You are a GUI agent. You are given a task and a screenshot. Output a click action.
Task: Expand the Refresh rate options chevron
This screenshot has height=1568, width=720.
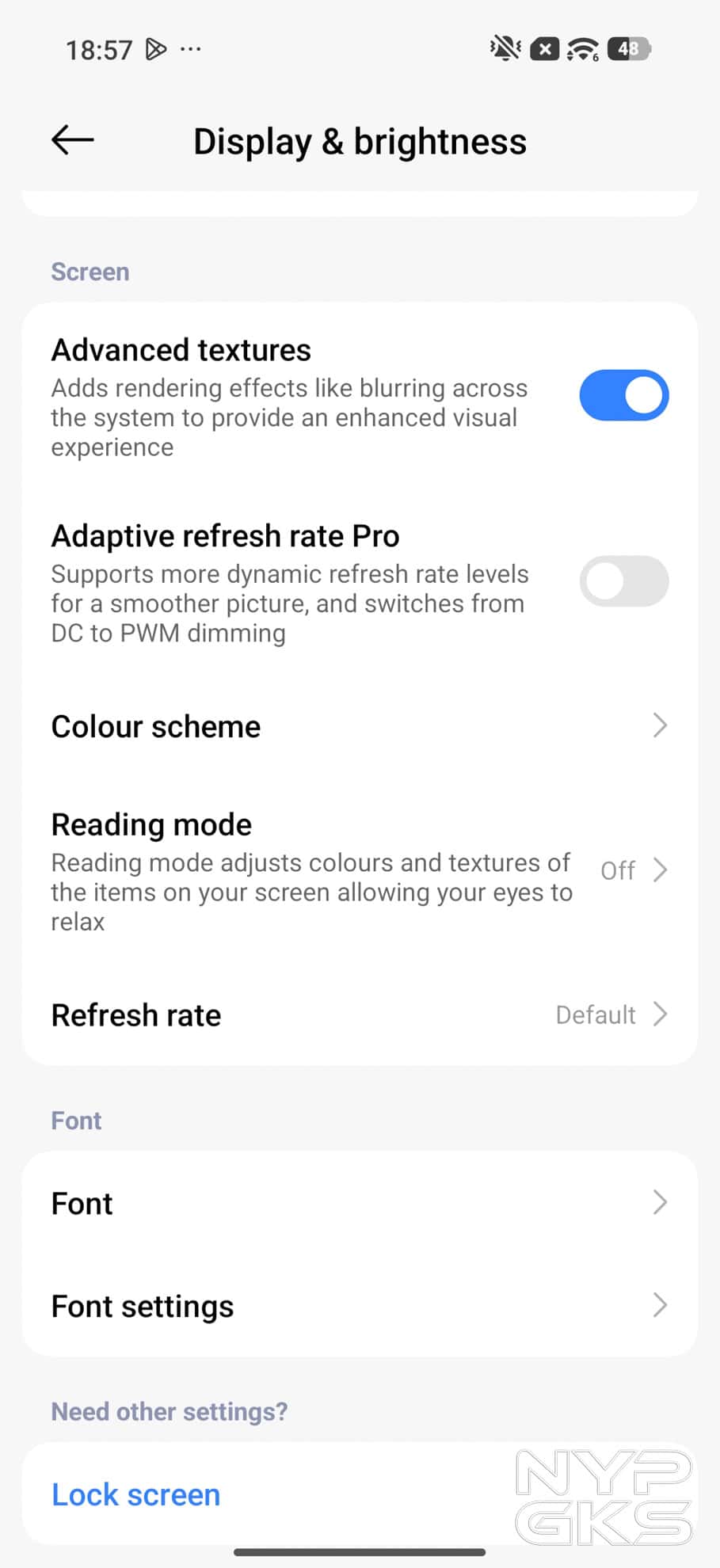[661, 1014]
